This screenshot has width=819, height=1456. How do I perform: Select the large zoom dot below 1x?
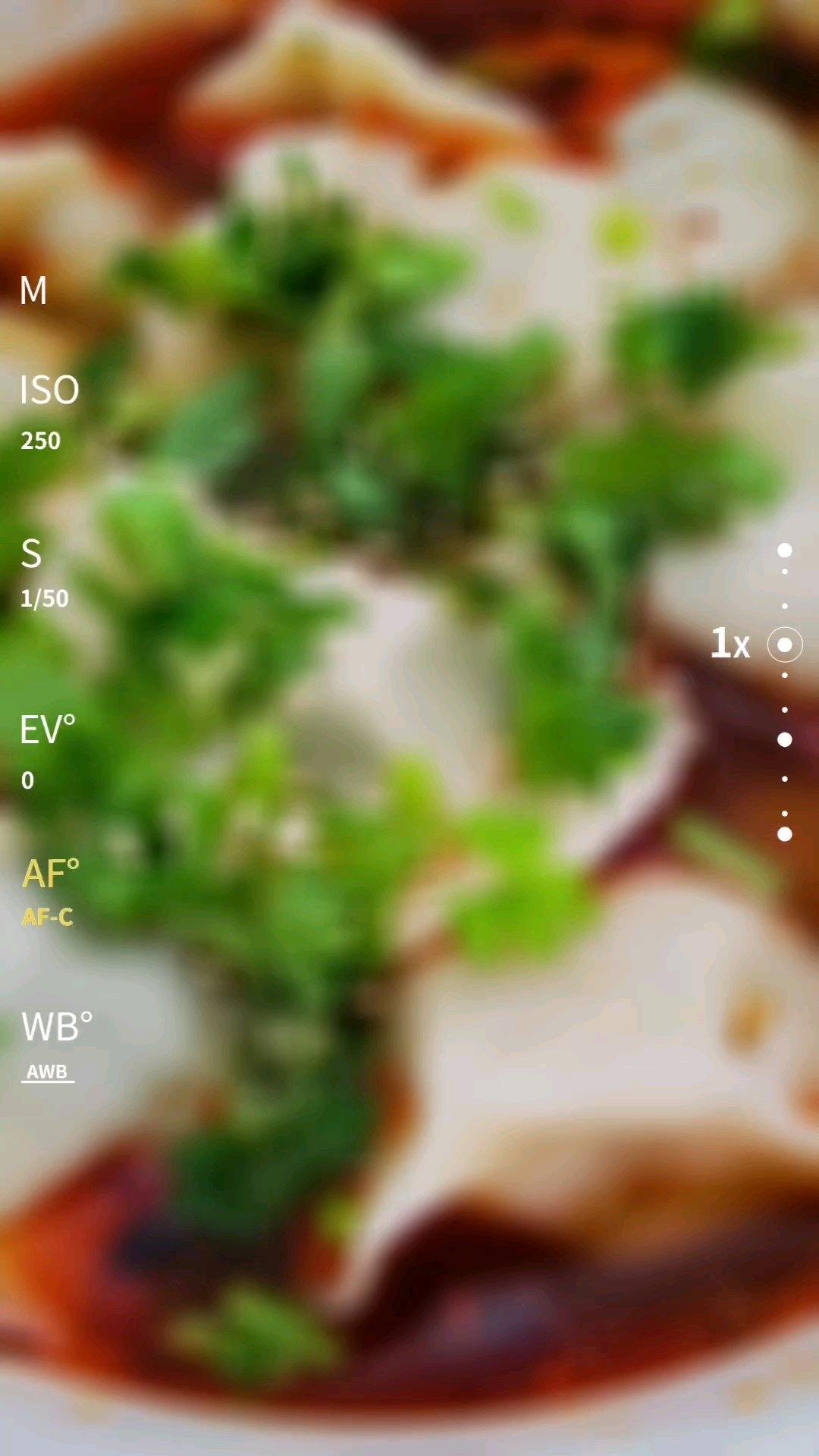click(x=784, y=739)
